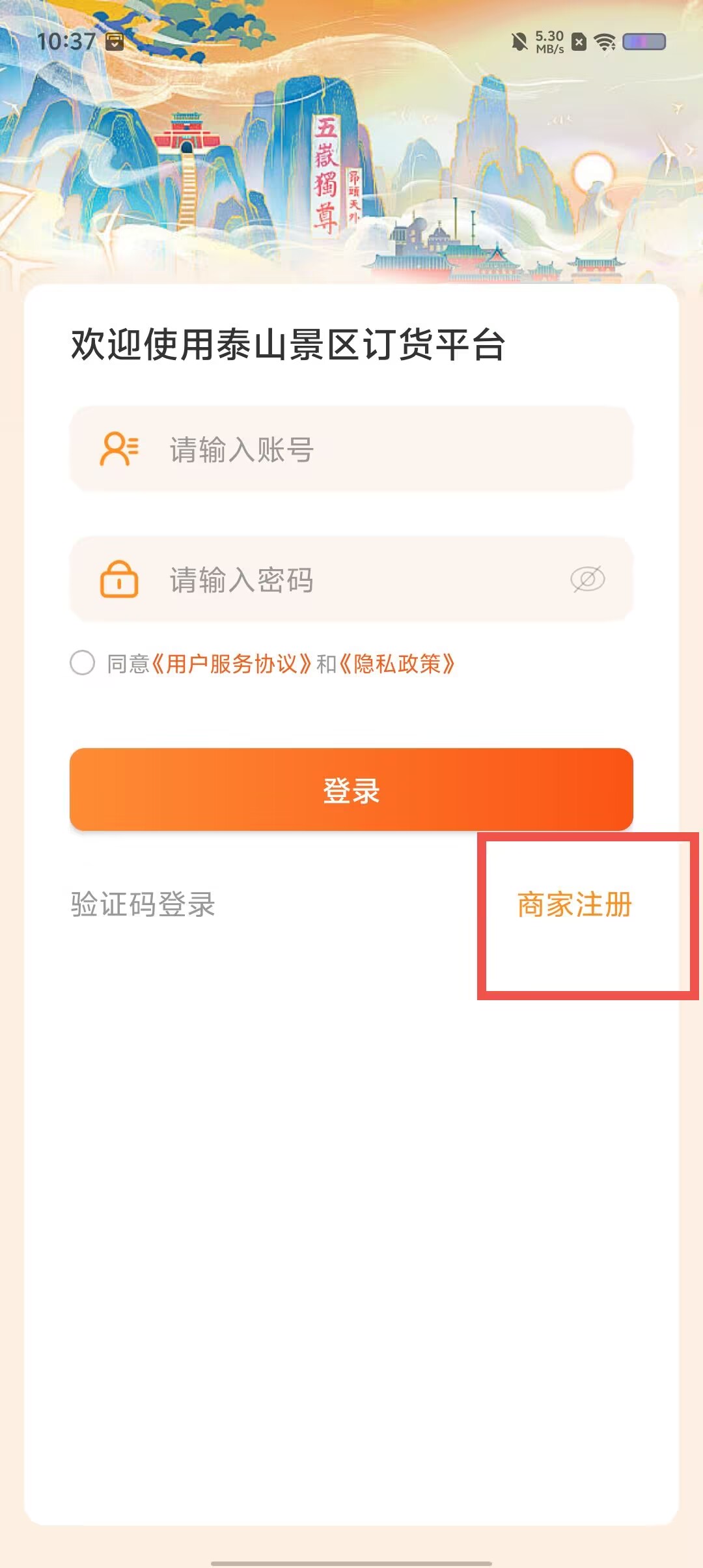This screenshot has width=703, height=1568.
Task: Open 《用户服务协议》 link
Action: pyautogui.click(x=232, y=664)
